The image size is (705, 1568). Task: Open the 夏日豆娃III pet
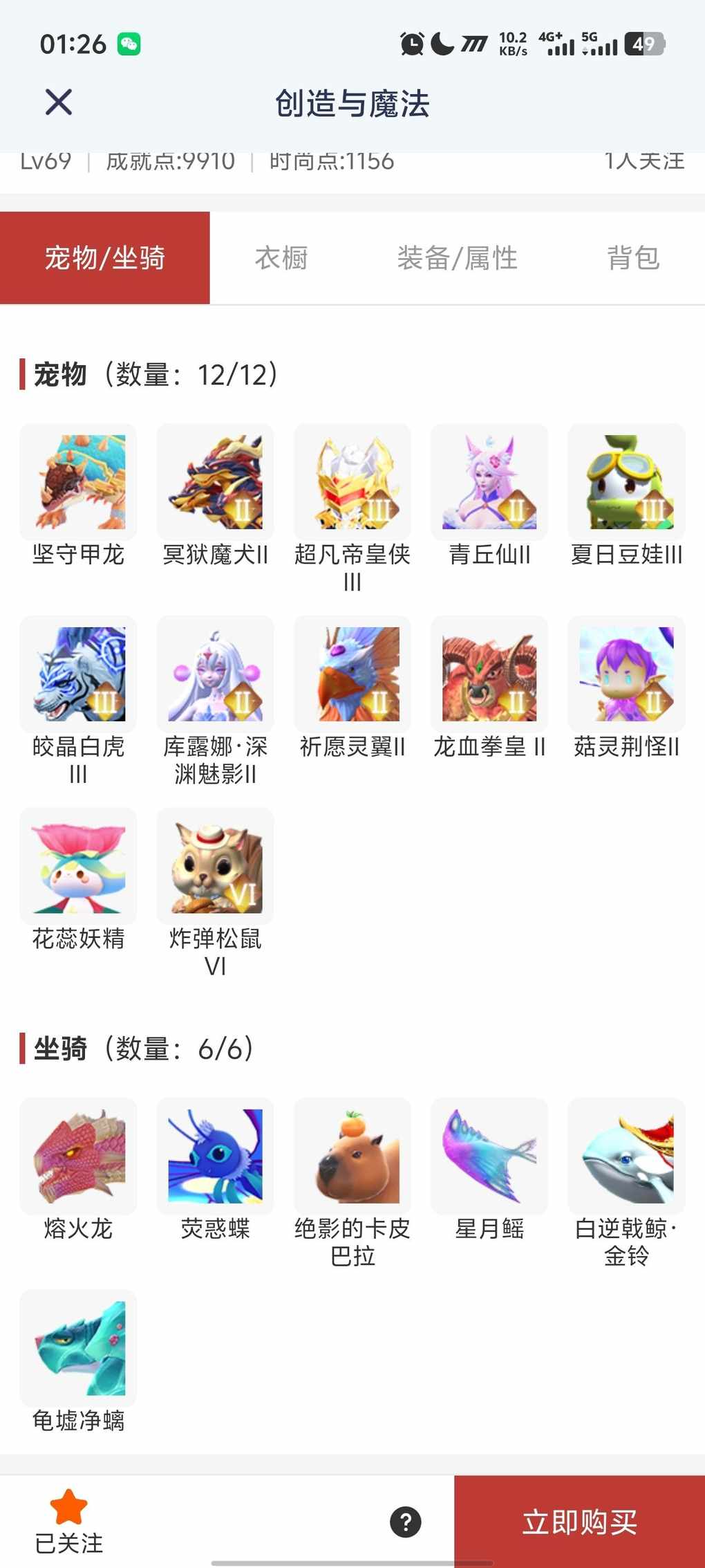pos(626,482)
